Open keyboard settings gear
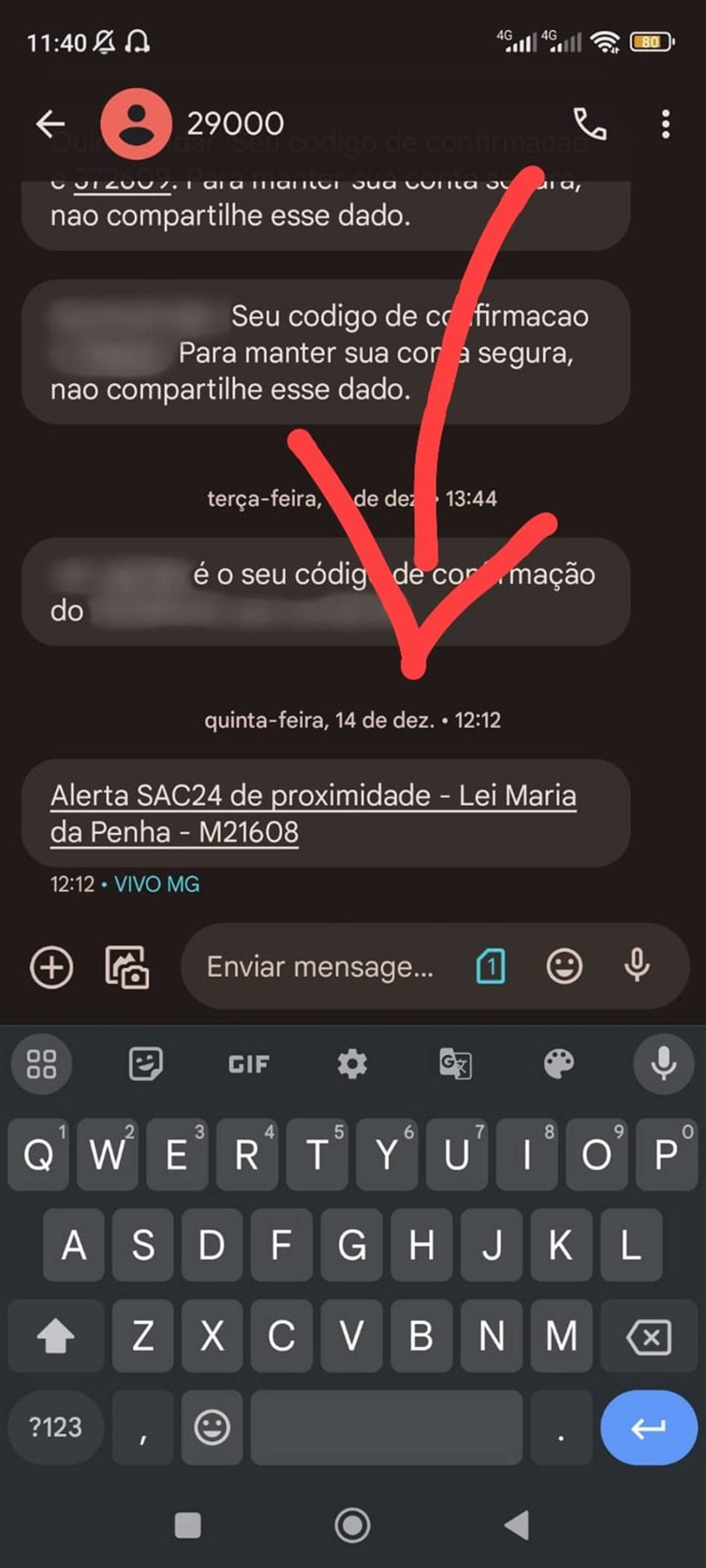Image resolution: width=706 pixels, height=1568 pixels. (352, 1064)
